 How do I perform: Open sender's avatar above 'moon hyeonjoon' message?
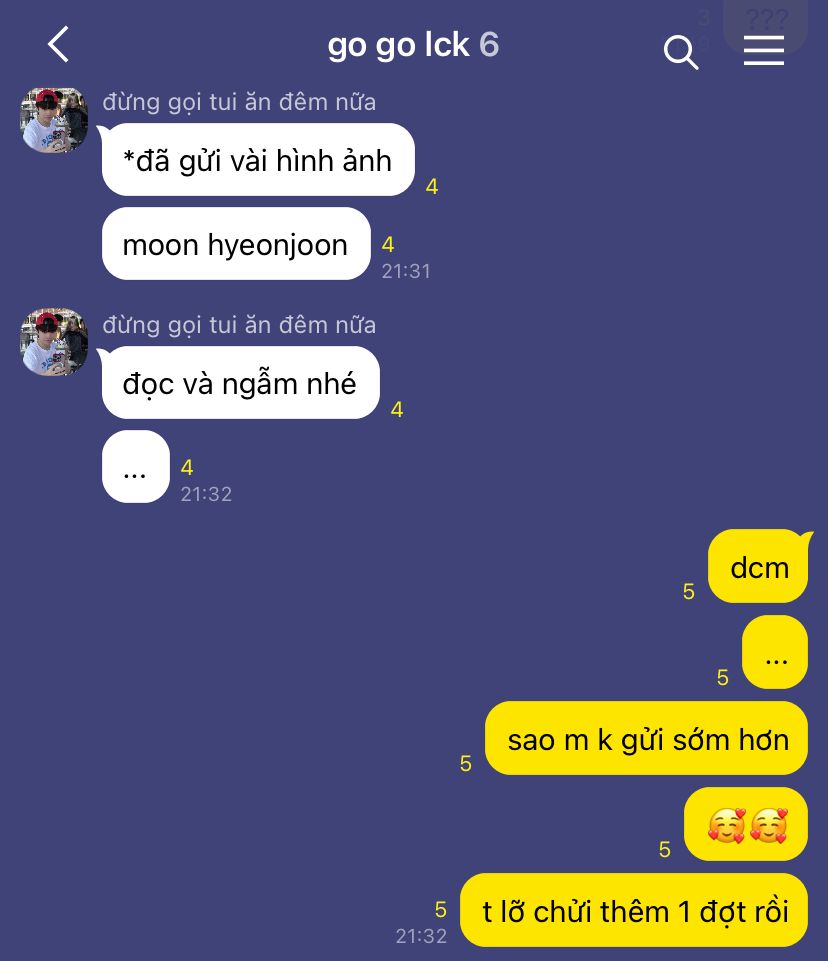(54, 120)
